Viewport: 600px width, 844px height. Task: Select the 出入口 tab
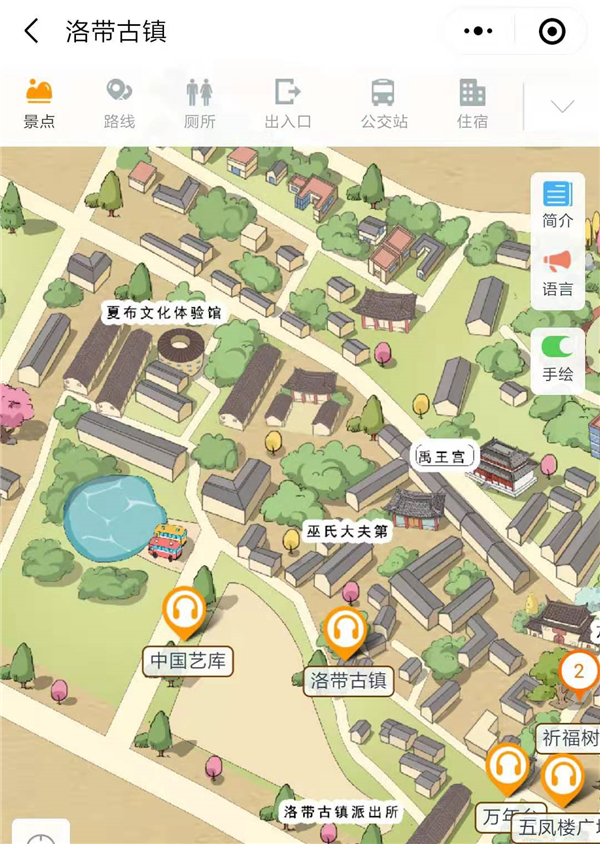(x=288, y=103)
